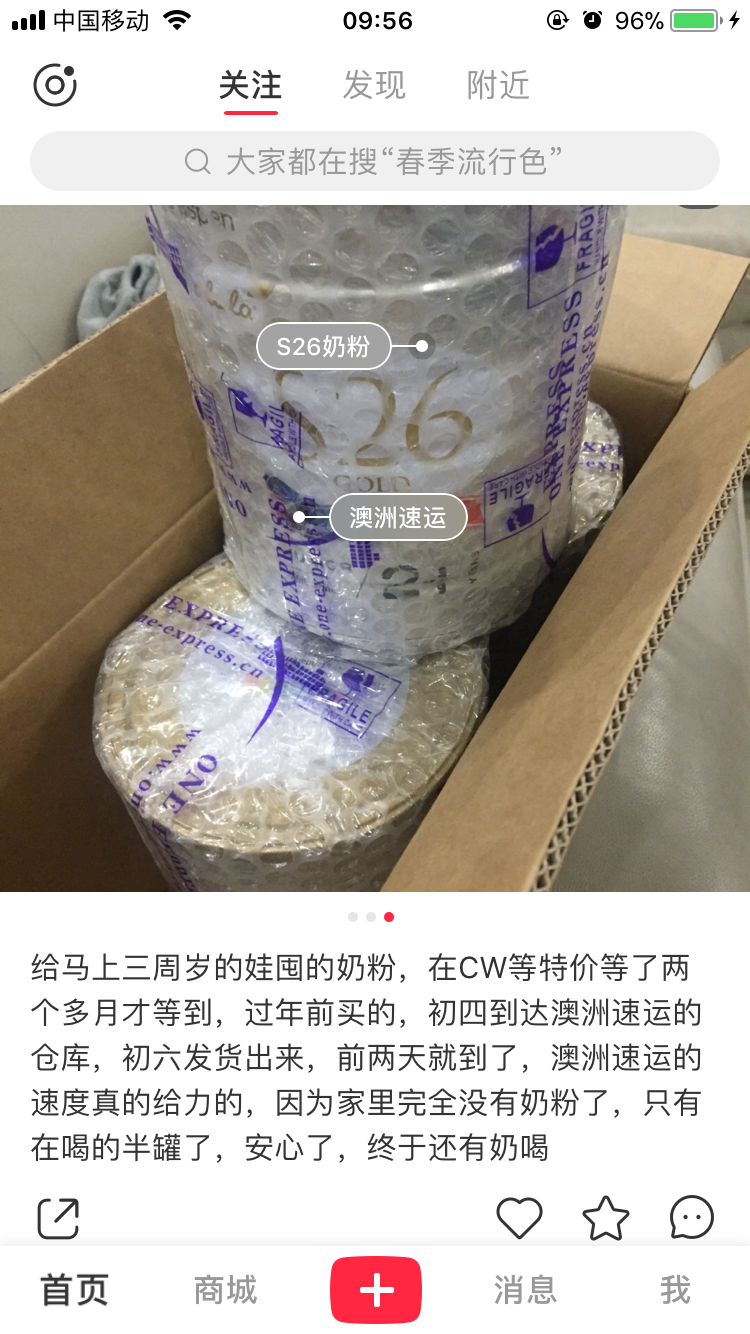Share this post via the share icon
This screenshot has height=1334, width=750.
[x=58, y=1218]
